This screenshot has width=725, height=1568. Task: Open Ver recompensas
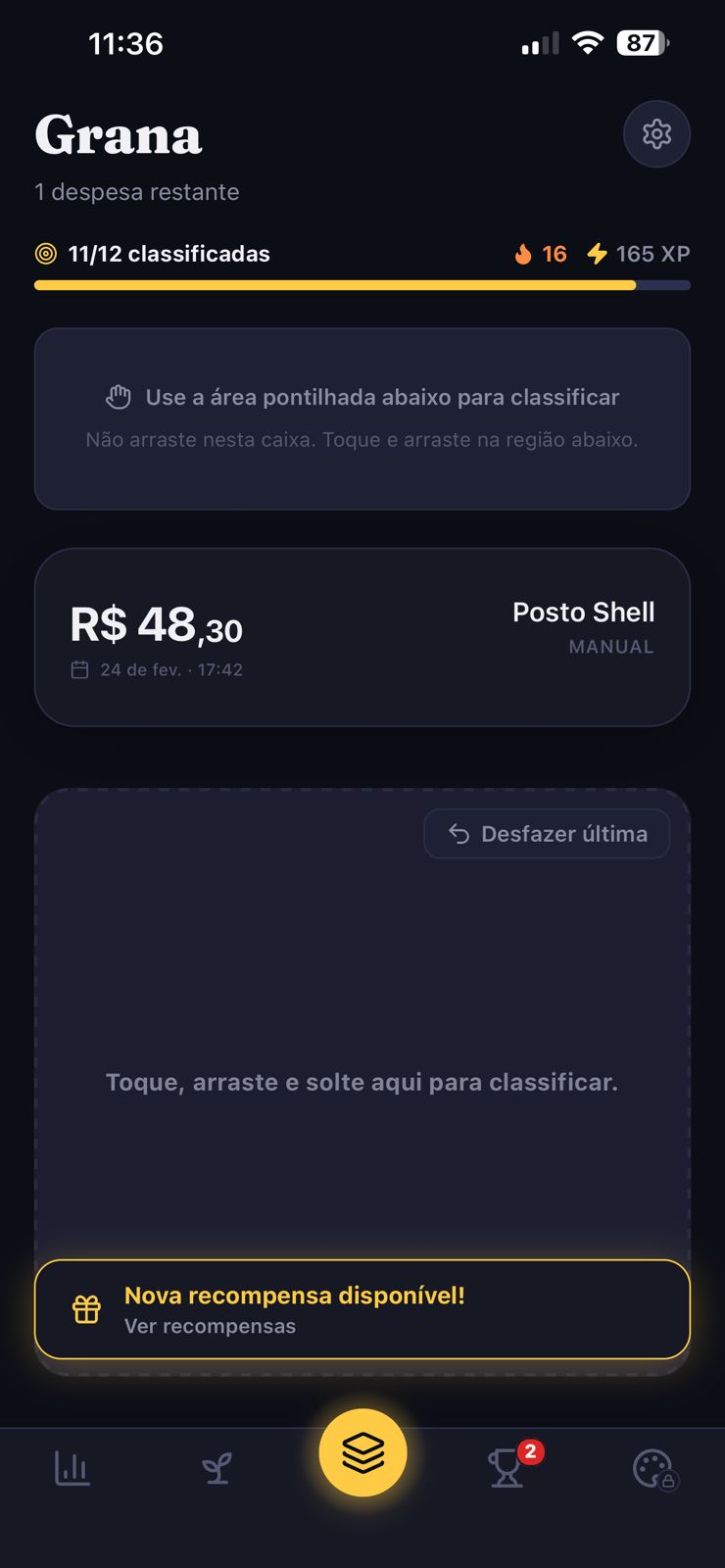[x=210, y=1326]
